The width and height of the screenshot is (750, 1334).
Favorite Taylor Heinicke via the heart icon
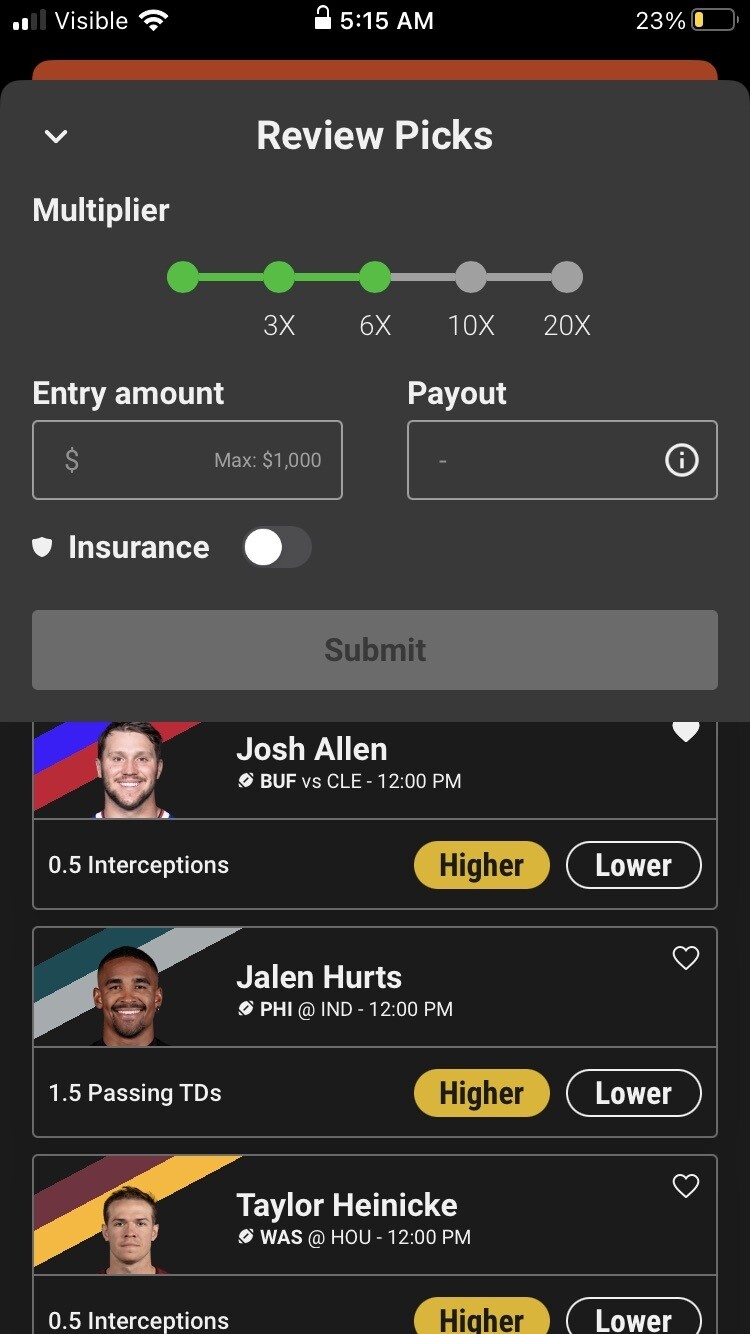click(x=685, y=1186)
